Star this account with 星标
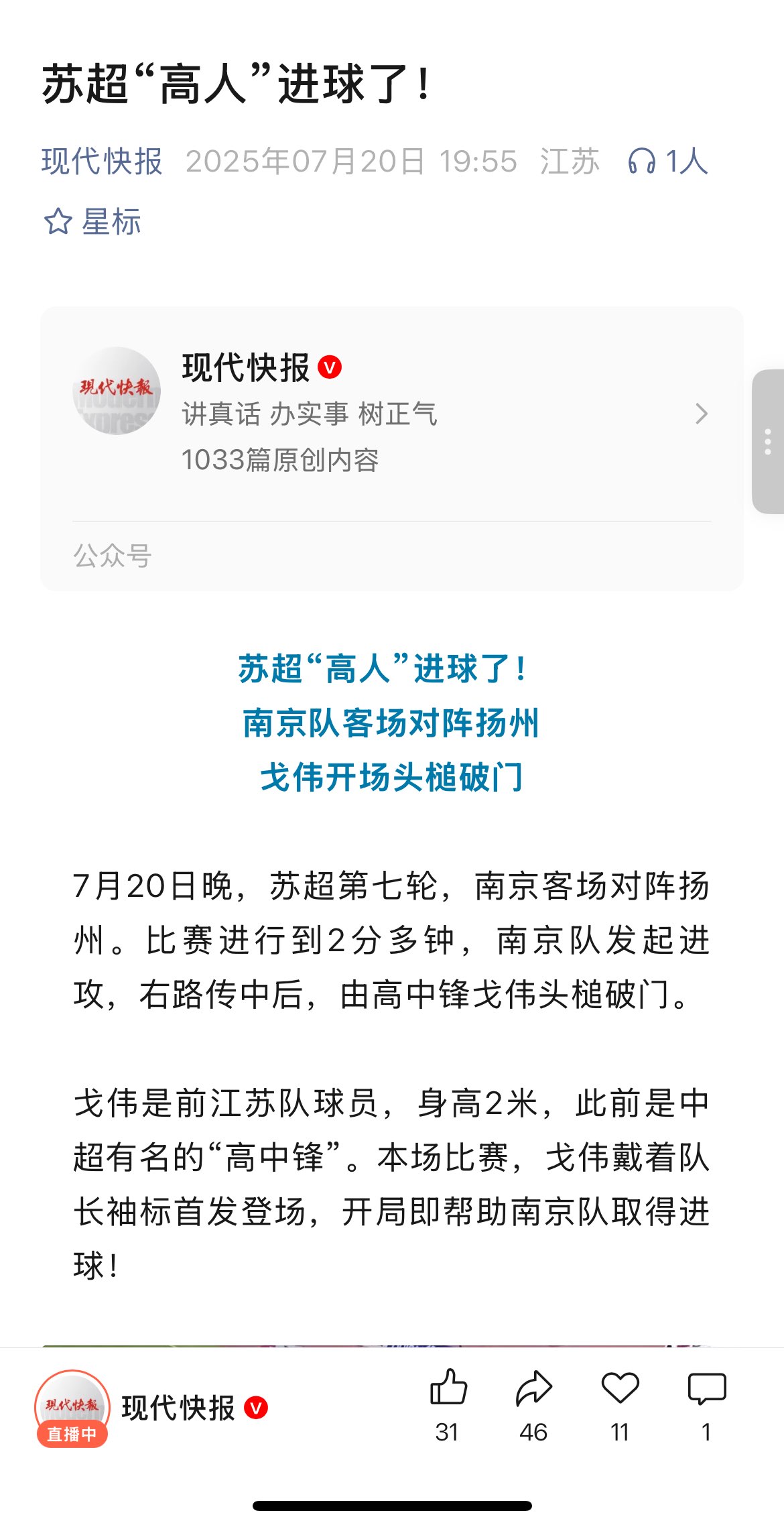 tap(92, 221)
